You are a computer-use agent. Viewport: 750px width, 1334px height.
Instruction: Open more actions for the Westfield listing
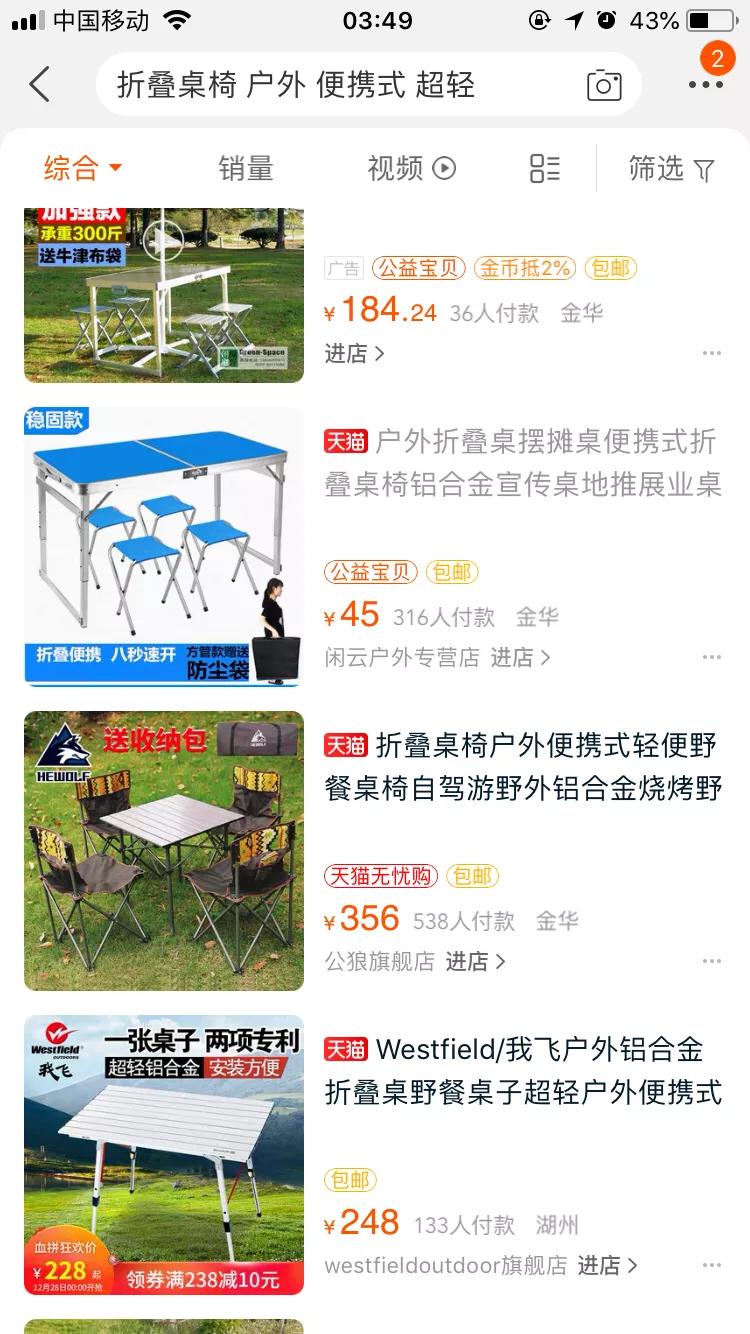pos(712,1264)
